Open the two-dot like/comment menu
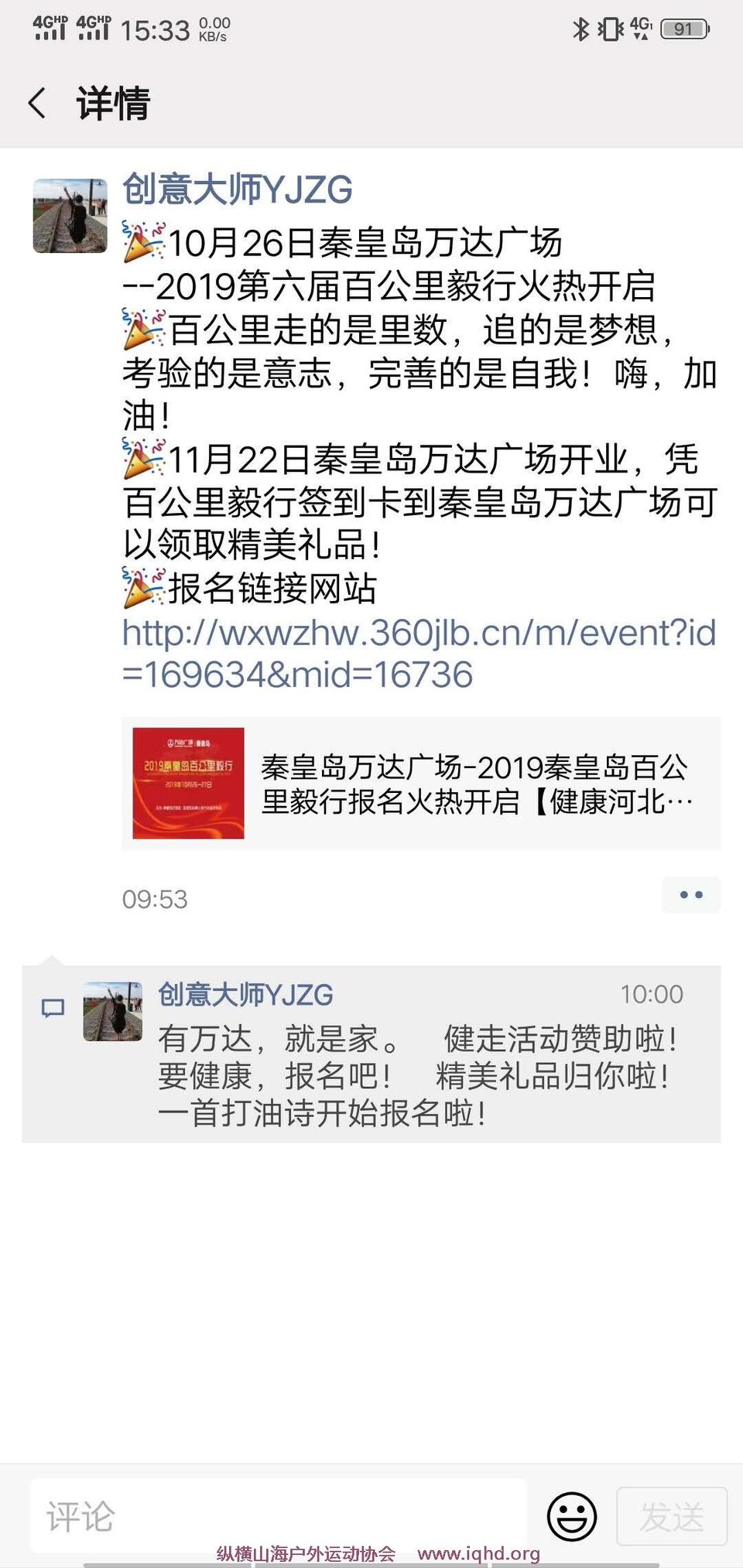 click(x=691, y=895)
